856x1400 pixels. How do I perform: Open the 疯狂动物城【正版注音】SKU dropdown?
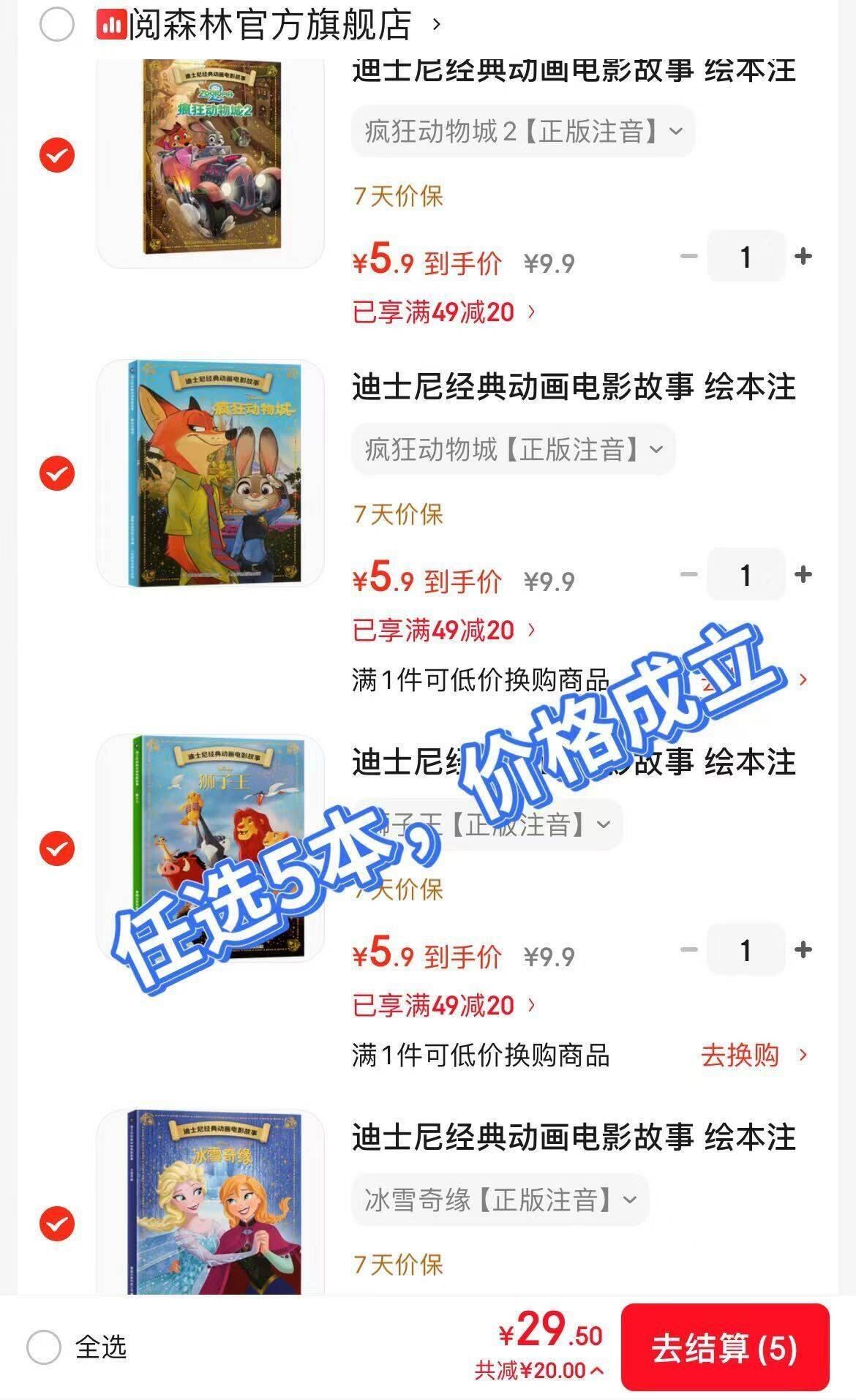coord(512,449)
